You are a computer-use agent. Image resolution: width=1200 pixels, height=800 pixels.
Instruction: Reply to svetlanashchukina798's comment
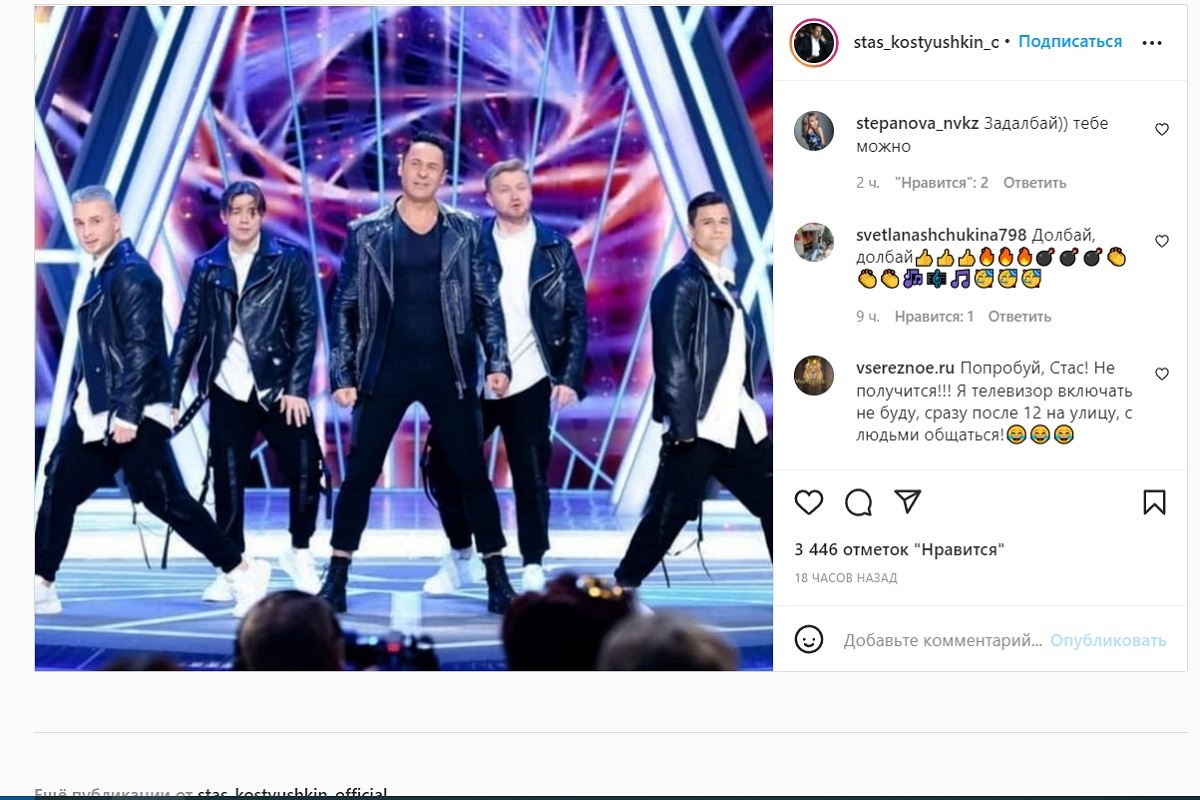pyautogui.click(x=1019, y=316)
